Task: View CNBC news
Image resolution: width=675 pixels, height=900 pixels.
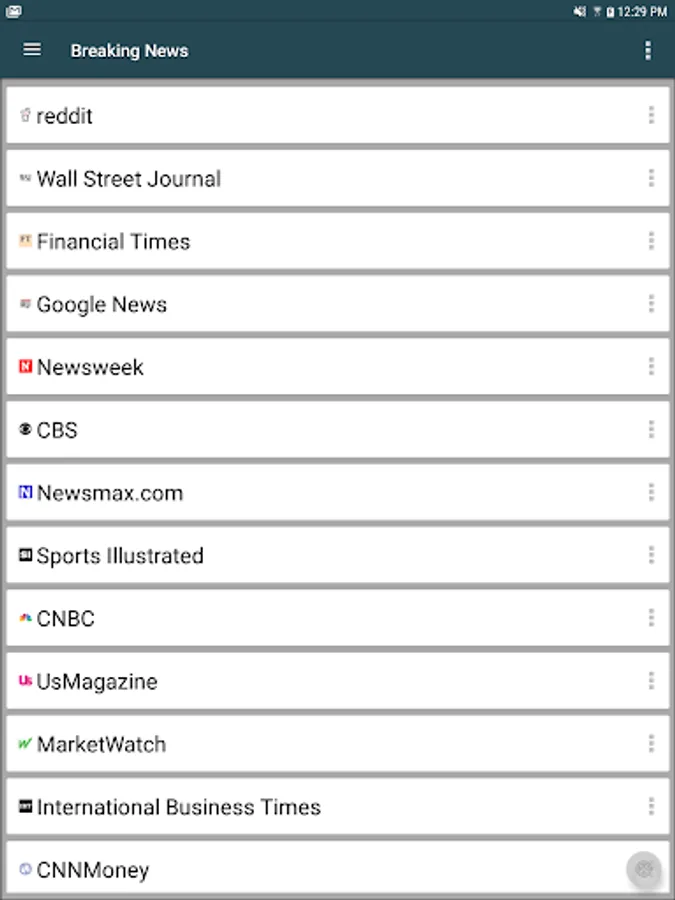Action: click(65, 619)
